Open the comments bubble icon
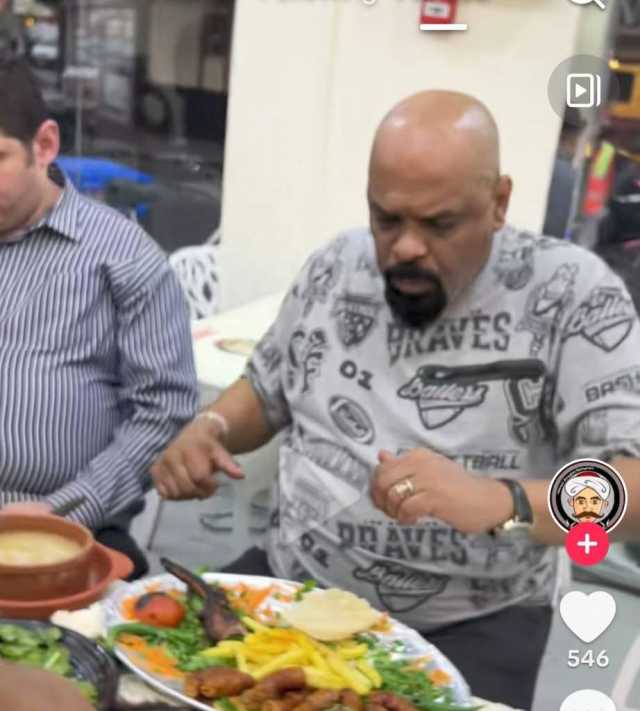 click(587, 702)
